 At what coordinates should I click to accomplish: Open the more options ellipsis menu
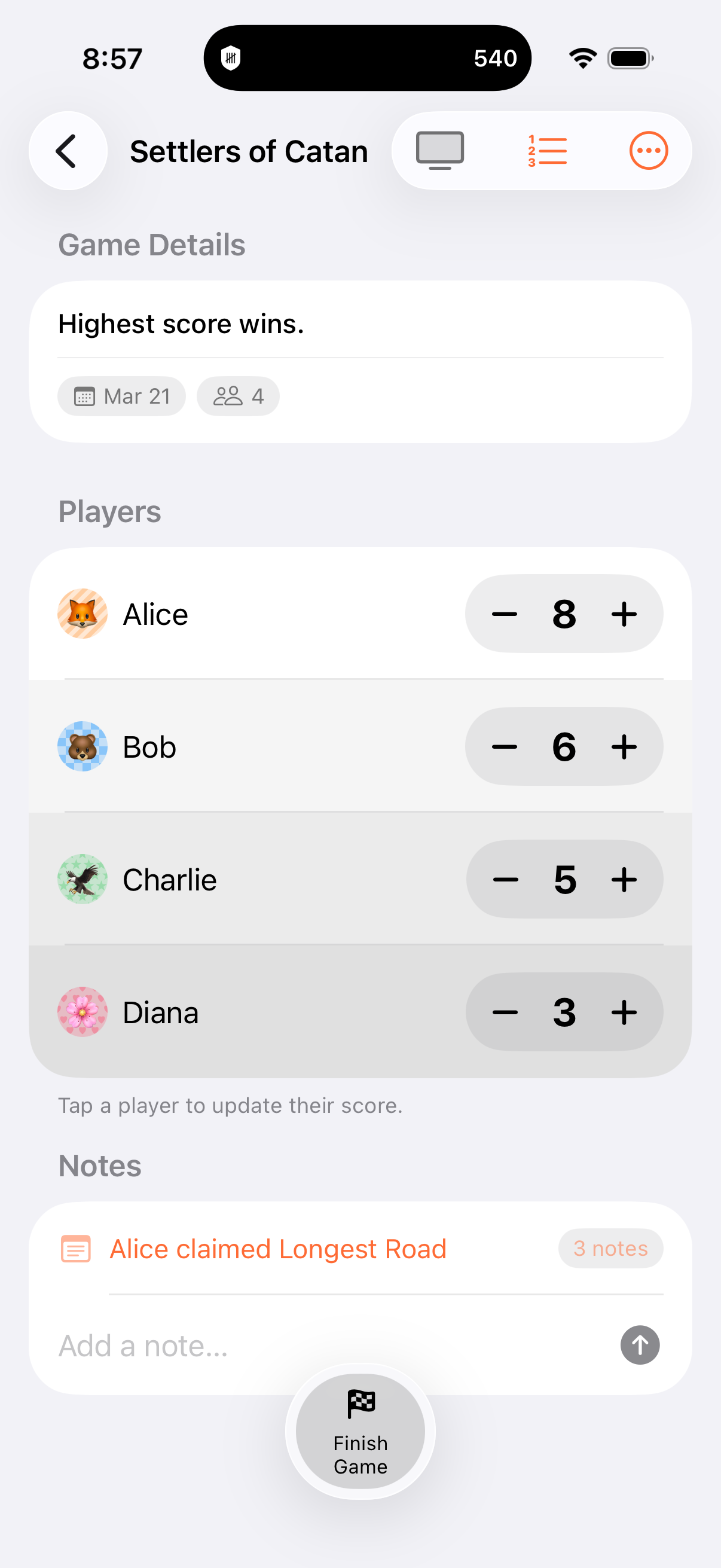(x=647, y=150)
